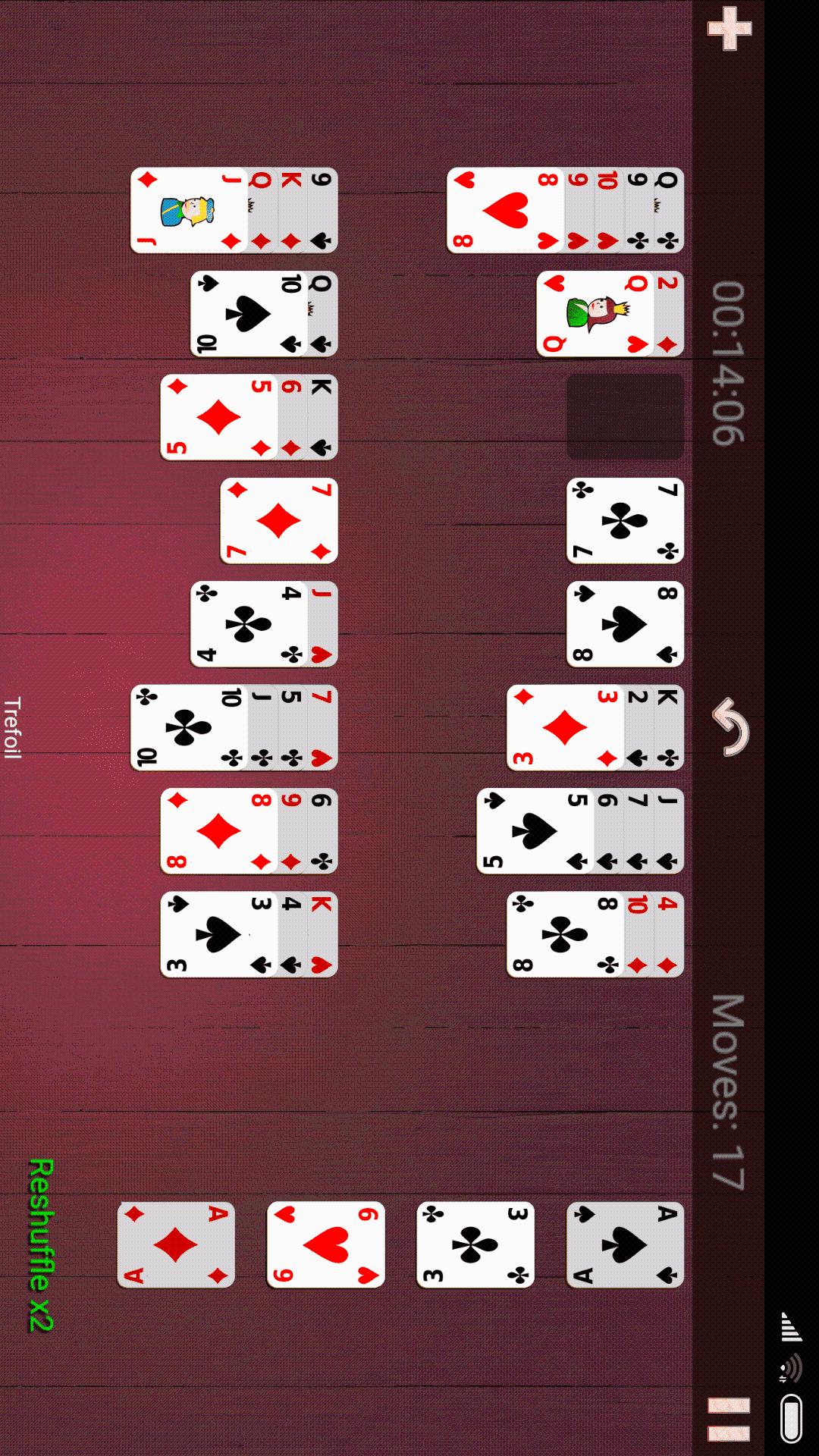This screenshot has height=1456, width=819.
Task: Select the 7 of diamonds card
Action: click(278, 521)
